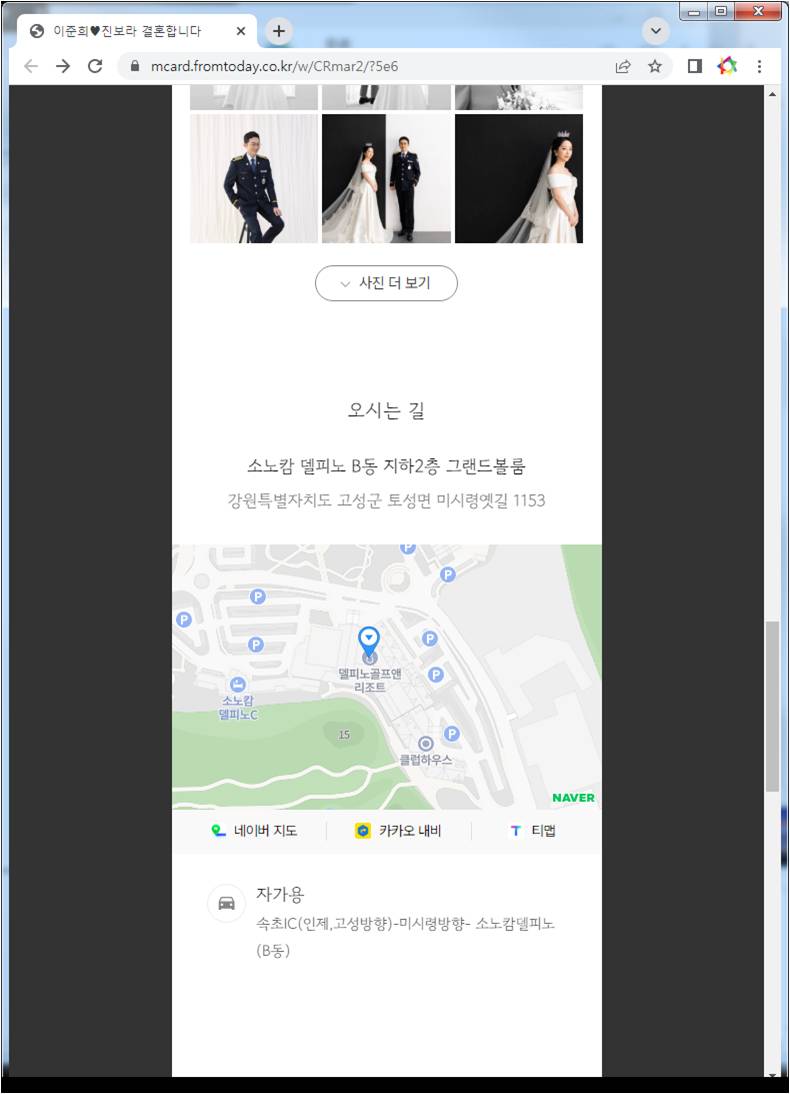This screenshot has height=1094, width=790.
Task: Open the browser three-dot menu
Action: 759,66
